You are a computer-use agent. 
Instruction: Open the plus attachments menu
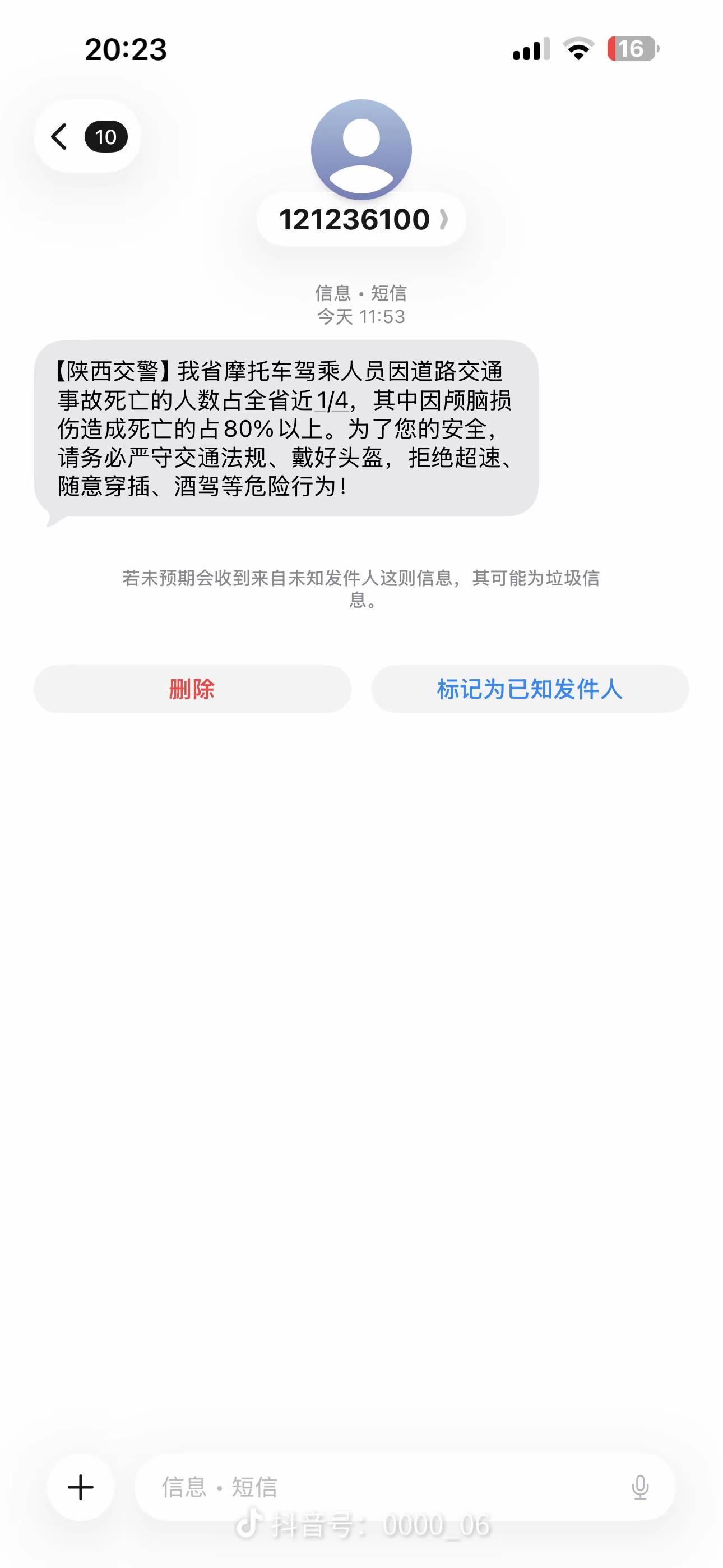tap(80, 1487)
